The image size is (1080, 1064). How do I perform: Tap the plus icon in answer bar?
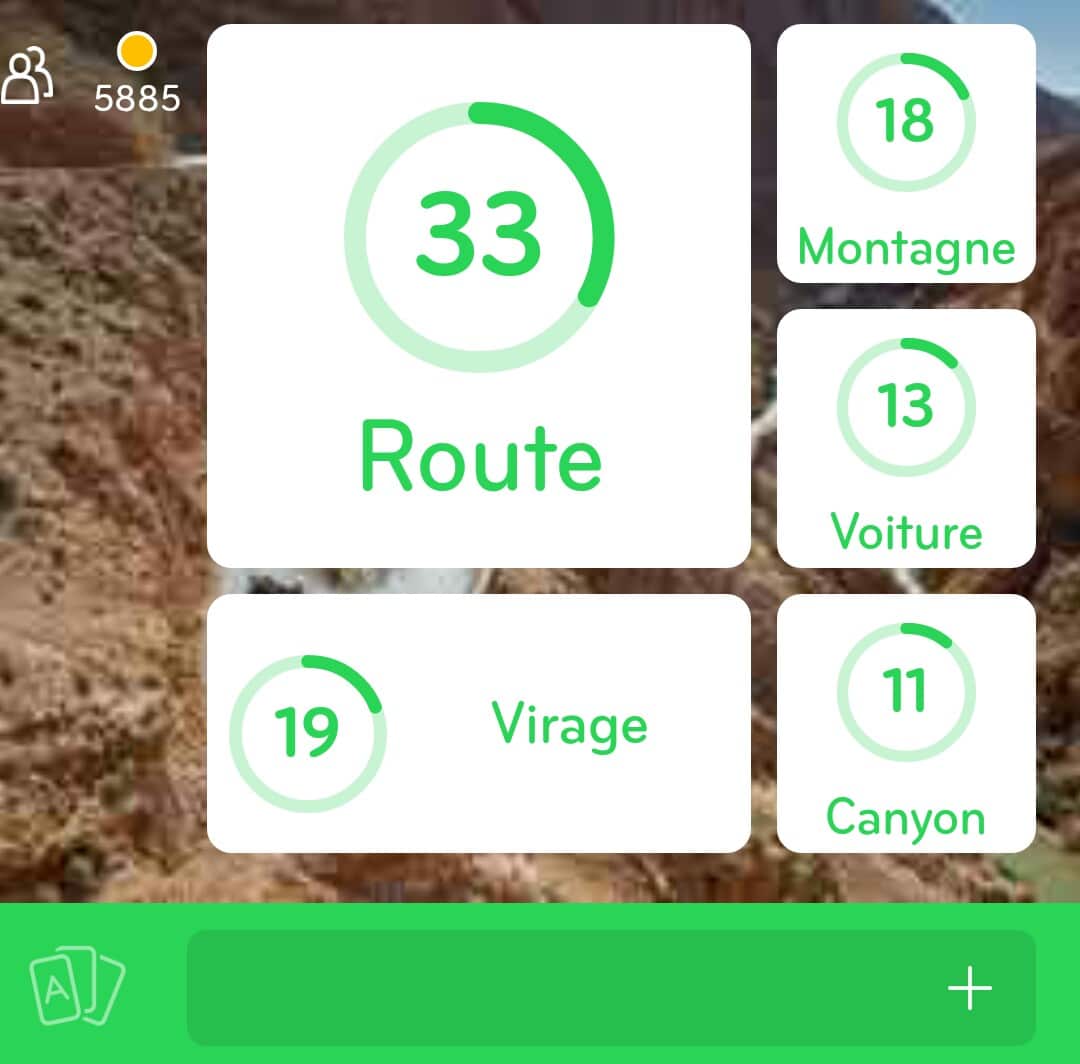[969, 988]
